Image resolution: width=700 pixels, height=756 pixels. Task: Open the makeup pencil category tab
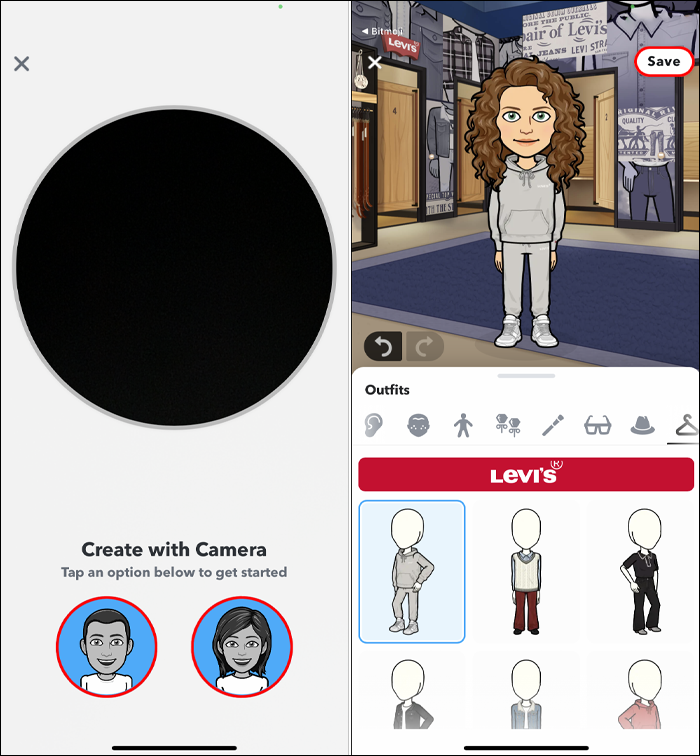click(x=552, y=425)
